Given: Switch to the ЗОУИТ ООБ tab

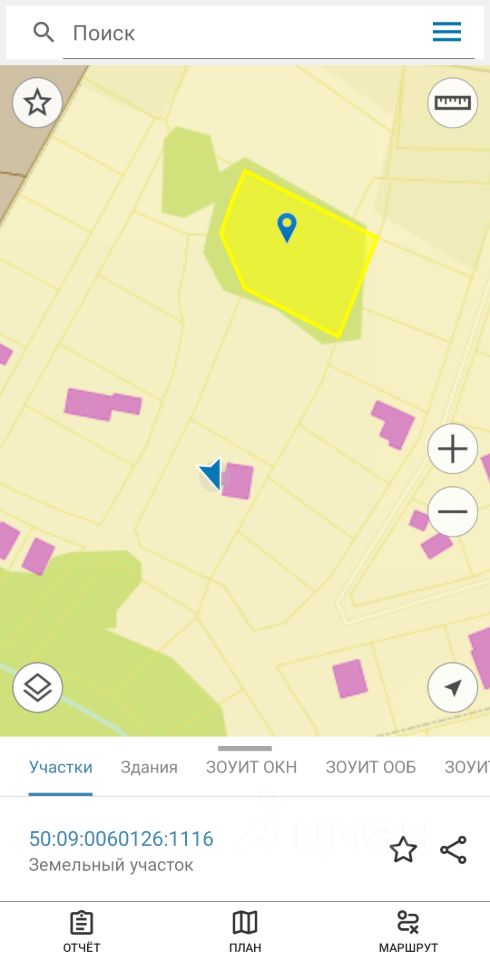Looking at the screenshot, I should point(371,767).
